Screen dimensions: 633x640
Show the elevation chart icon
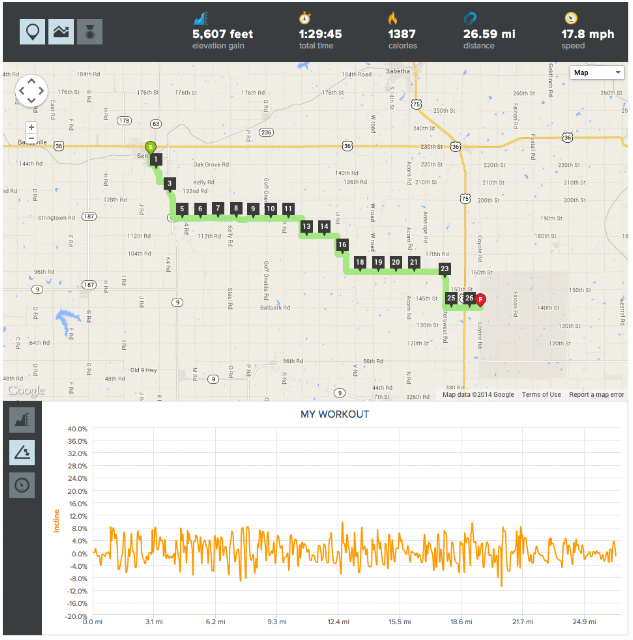click(x=22, y=420)
